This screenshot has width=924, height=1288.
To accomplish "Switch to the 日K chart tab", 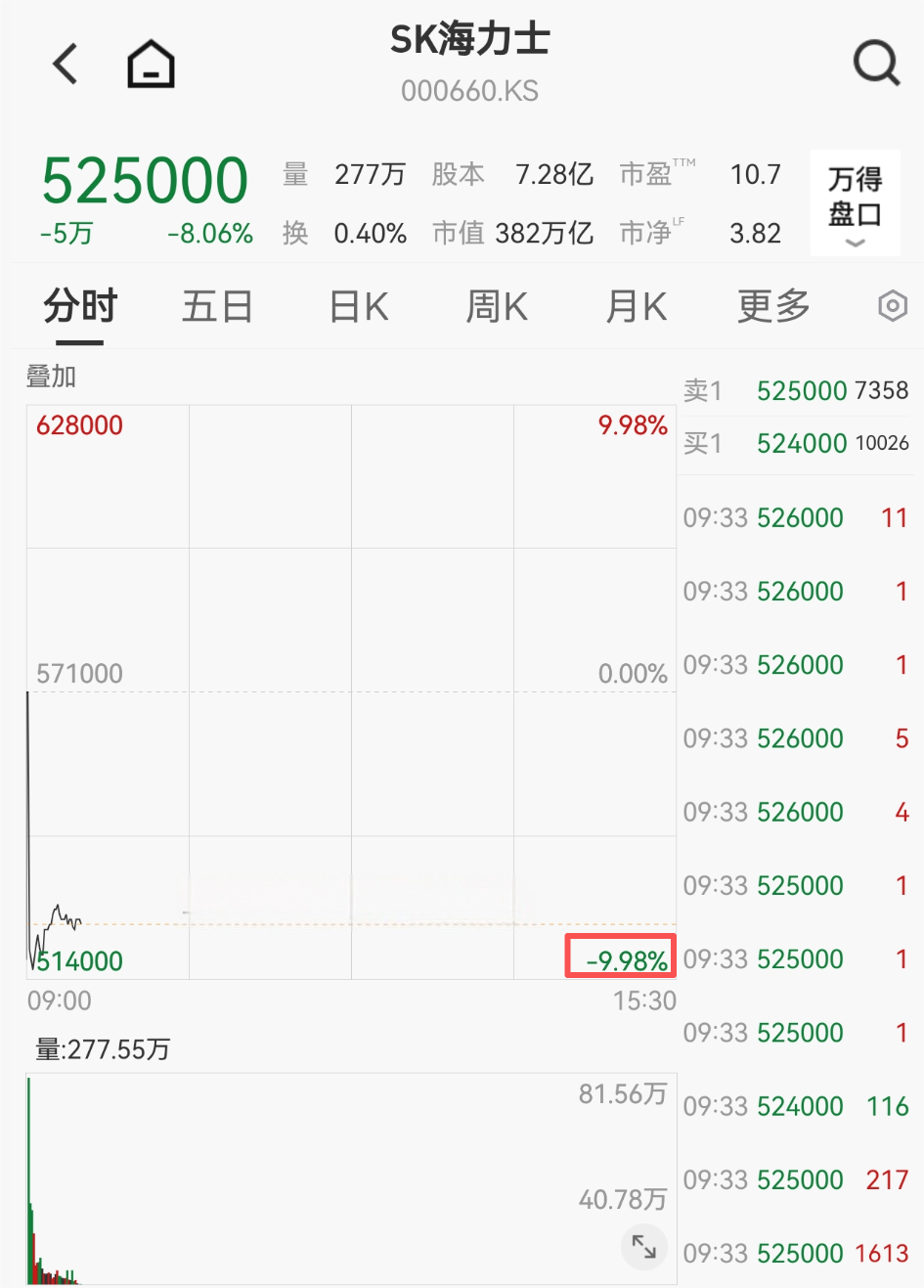I will pyautogui.click(x=357, y=306).
